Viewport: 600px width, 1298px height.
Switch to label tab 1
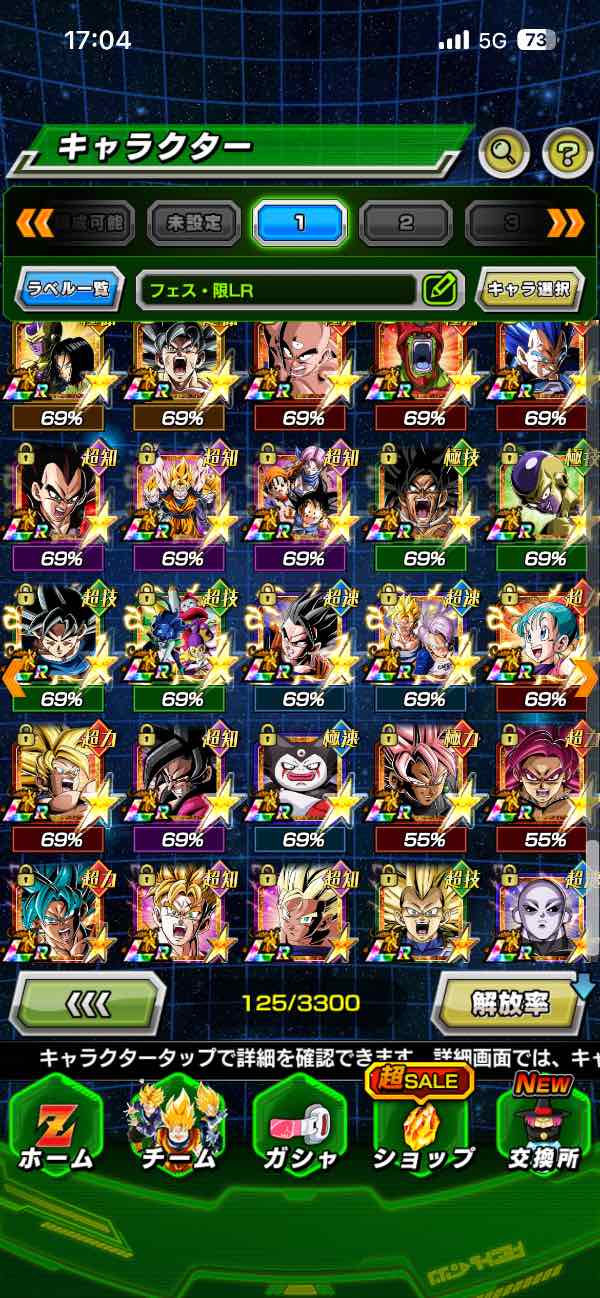[x=300, y=223]
